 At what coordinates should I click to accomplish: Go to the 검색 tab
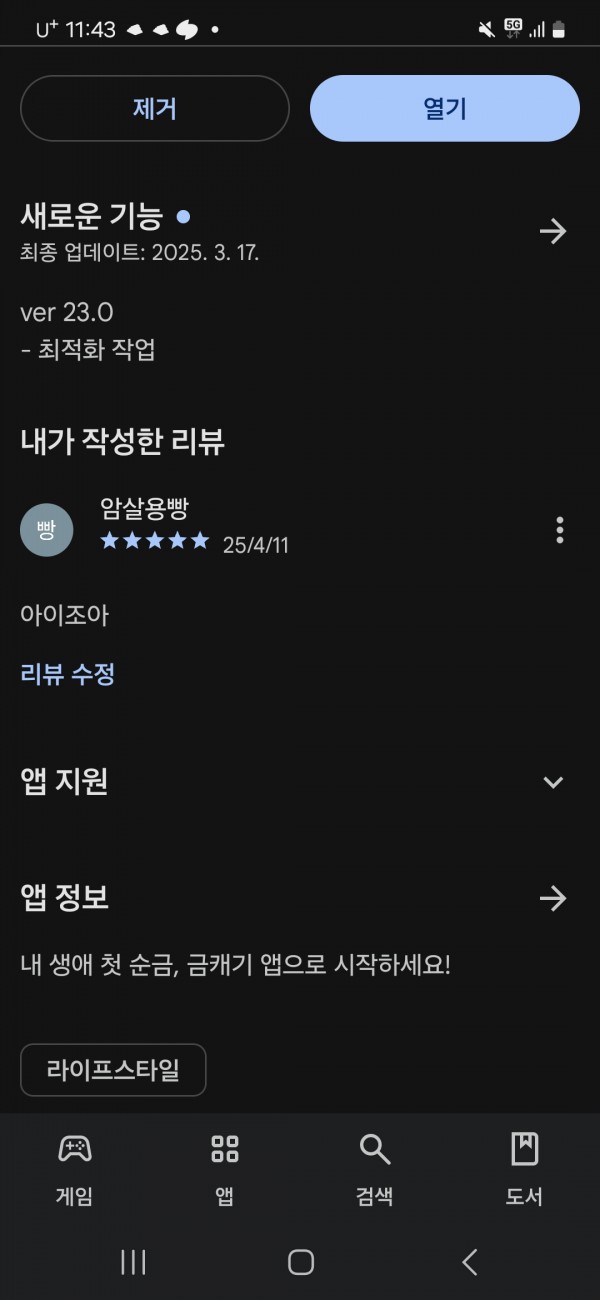click(375, 1169)
